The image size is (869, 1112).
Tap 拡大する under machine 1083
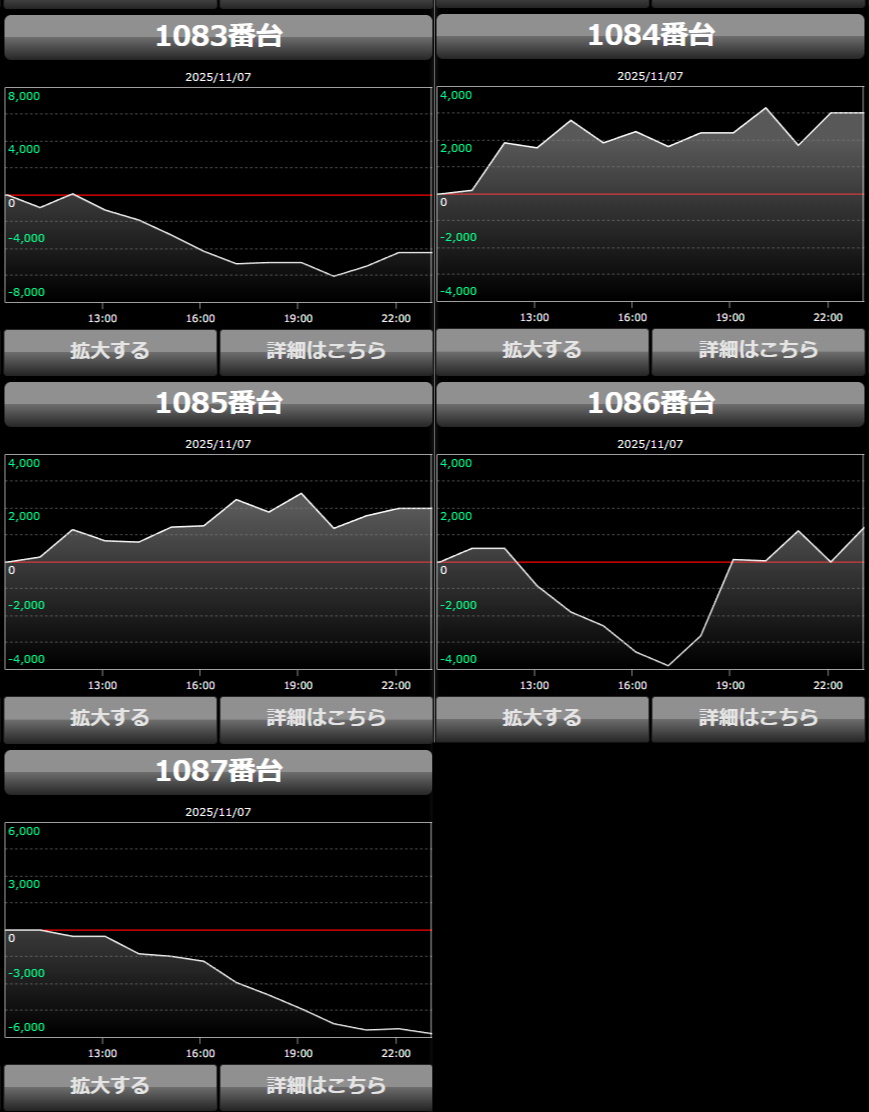pyautogui.click(x=110, y=351)
